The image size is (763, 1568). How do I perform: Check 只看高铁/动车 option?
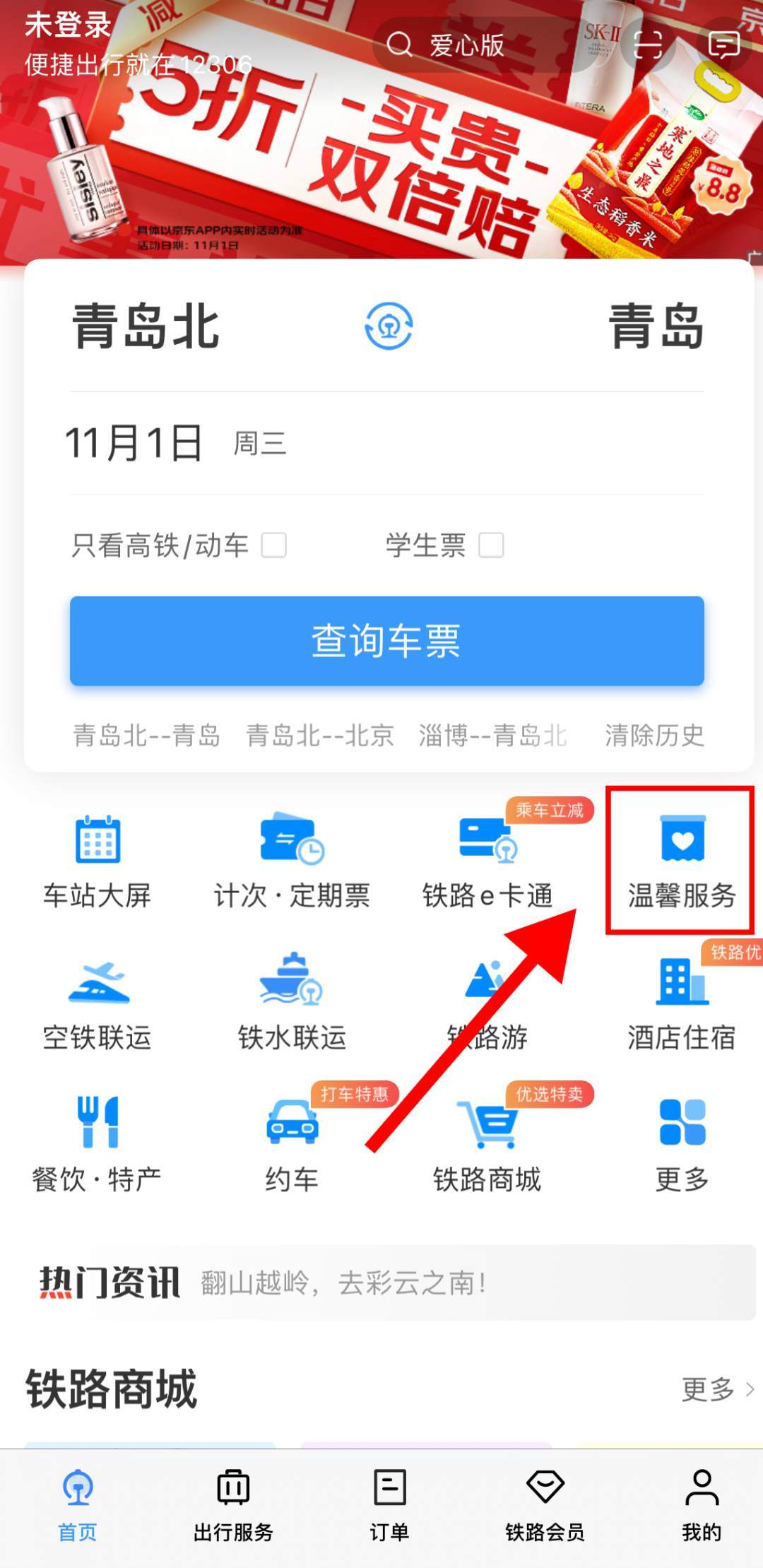273,546
